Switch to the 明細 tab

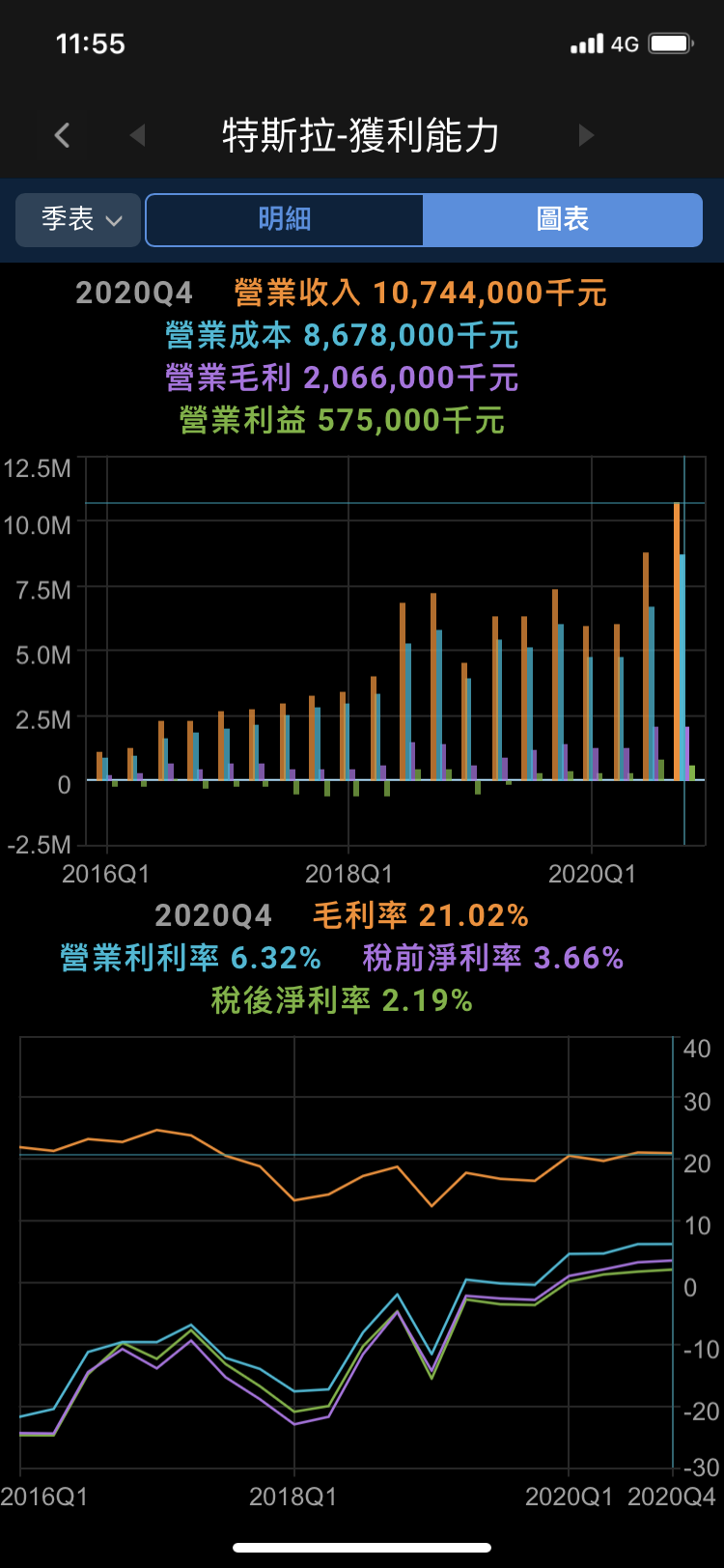(285, 220)
